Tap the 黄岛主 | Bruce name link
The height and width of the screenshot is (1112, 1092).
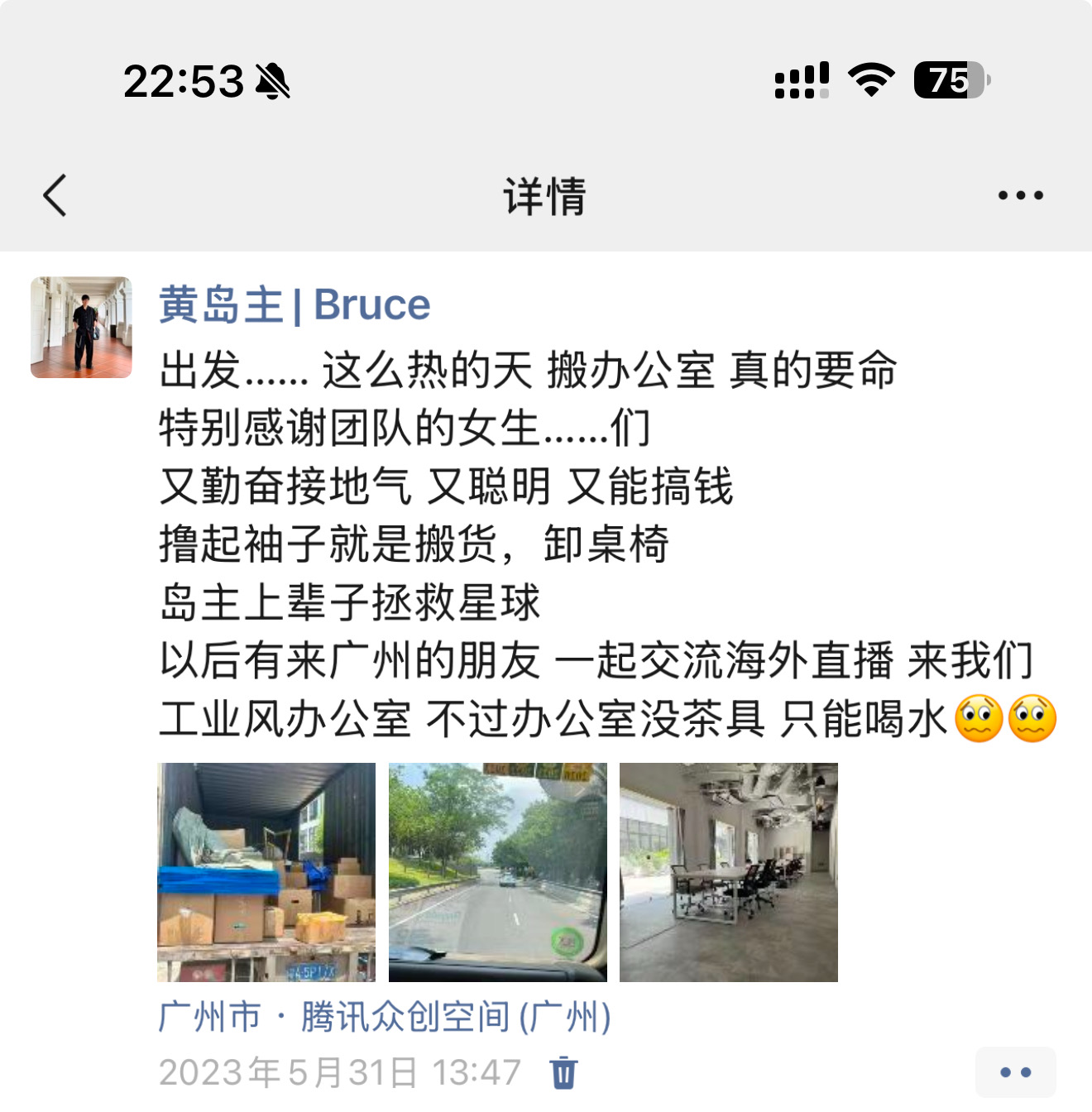pos(295,304)
